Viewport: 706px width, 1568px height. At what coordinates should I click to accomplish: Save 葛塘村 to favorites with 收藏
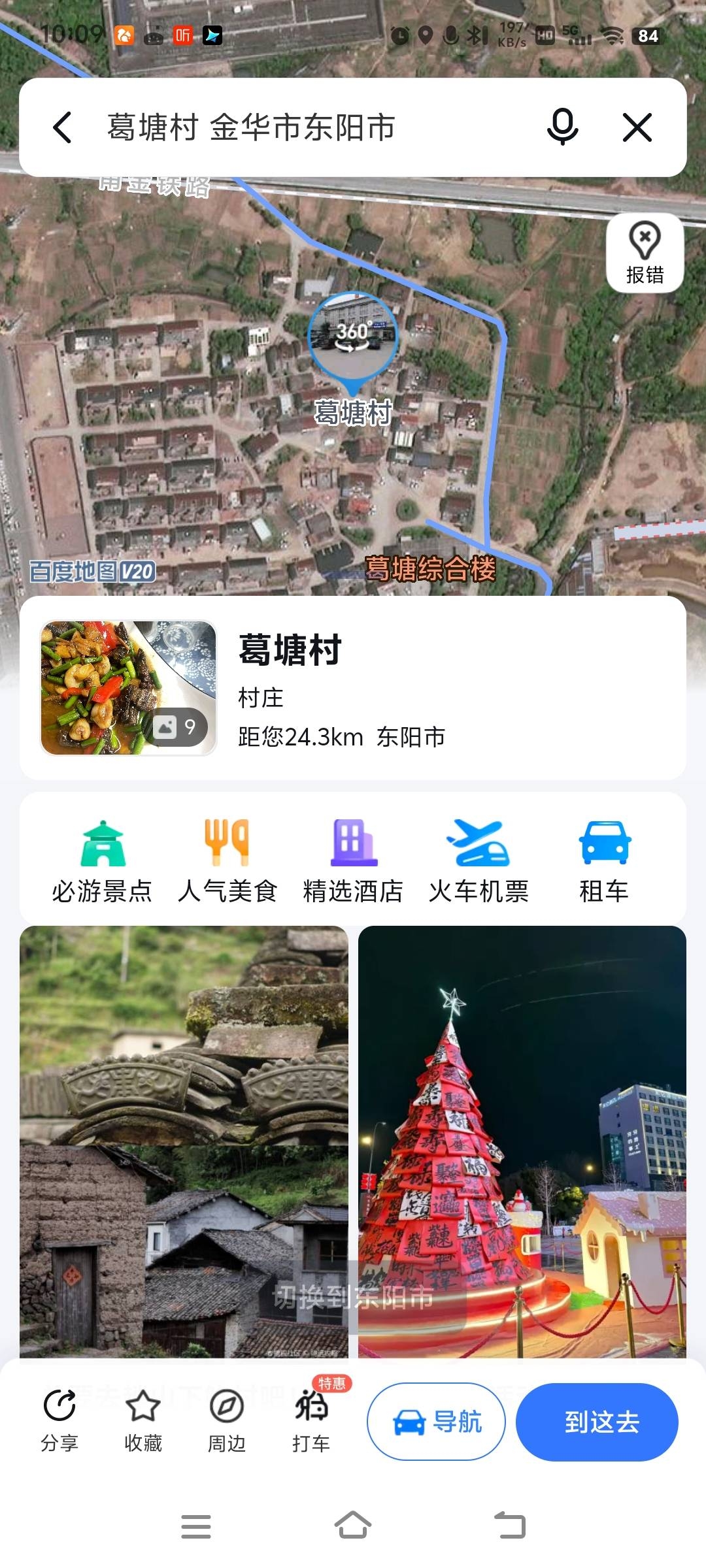tap(143, 1420)
